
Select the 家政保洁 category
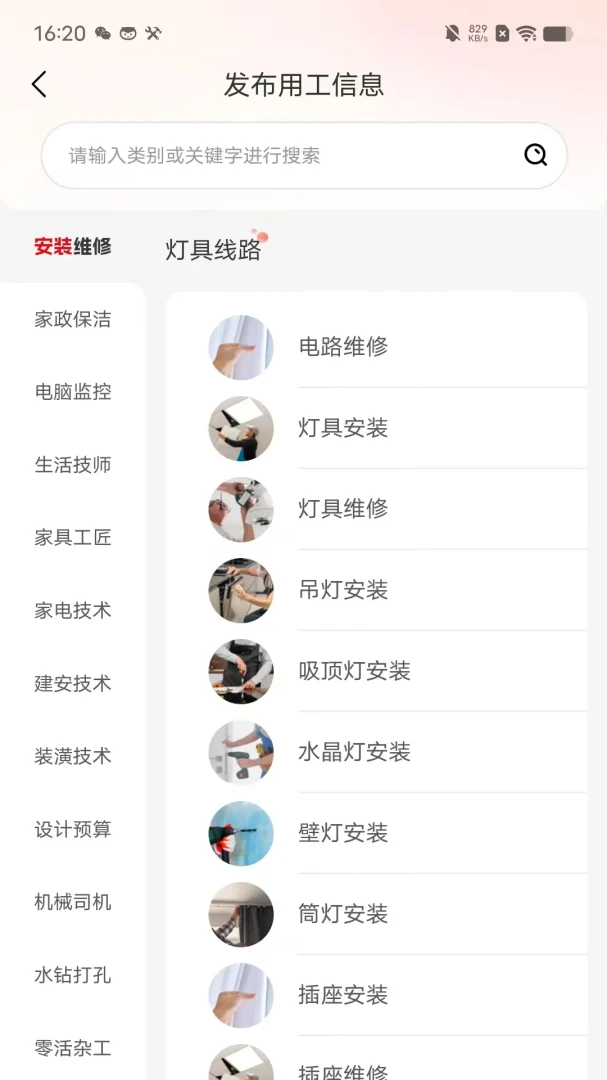point(73,320)
